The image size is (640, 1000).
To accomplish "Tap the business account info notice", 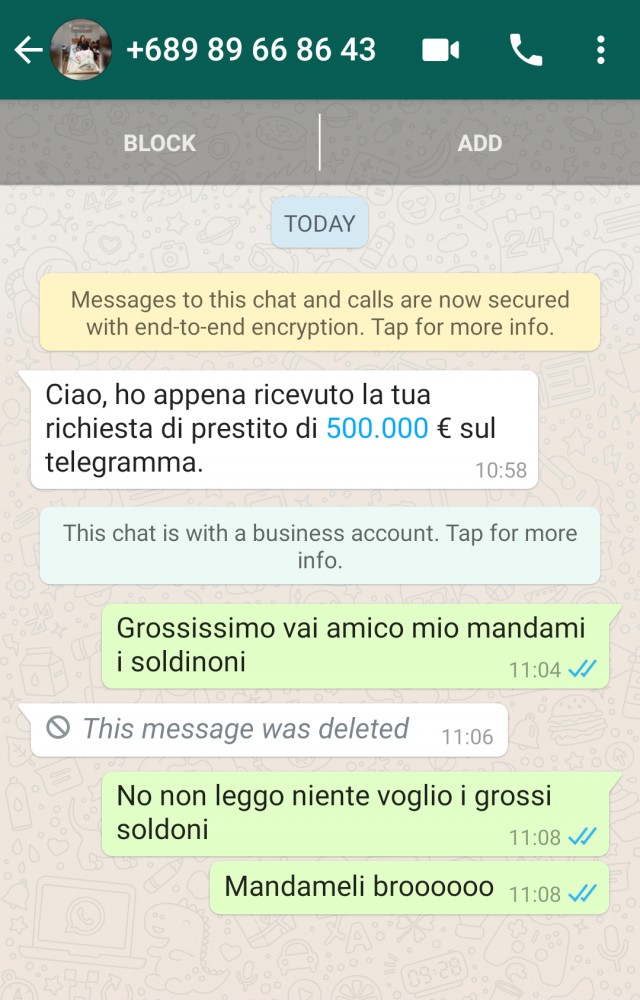I will pyautogui.click(x=320, y=546).
